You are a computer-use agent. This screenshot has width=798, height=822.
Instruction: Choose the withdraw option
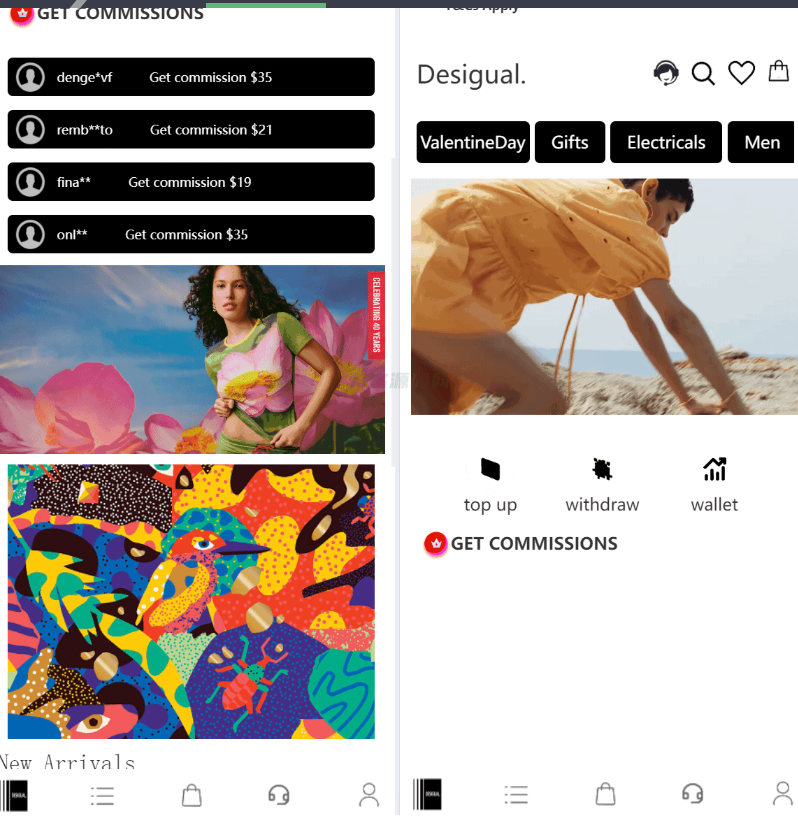(602, 484)
